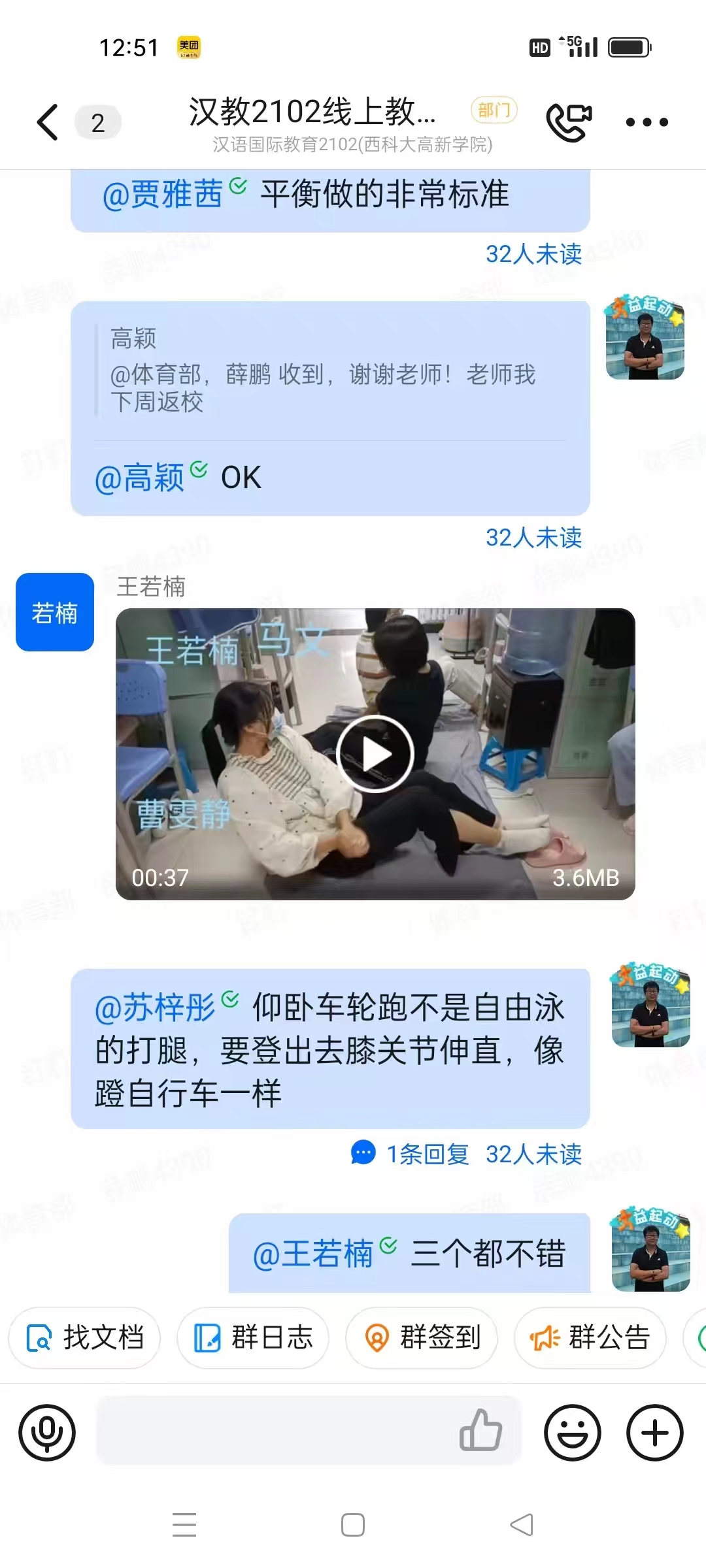Open the 部门 group tag

(x=494, y=110)
